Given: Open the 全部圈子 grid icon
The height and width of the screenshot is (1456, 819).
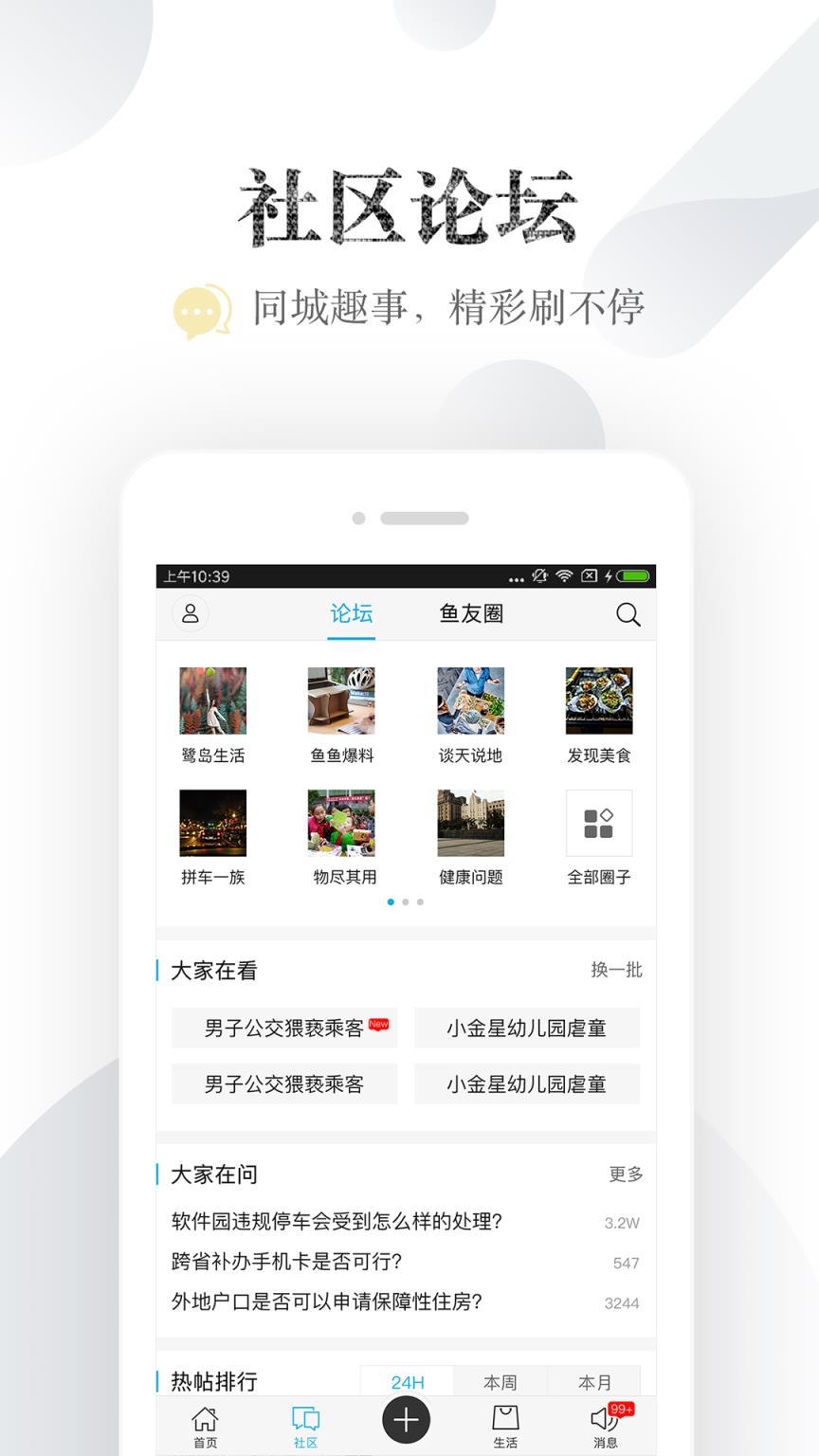Looking at the screenshot, I should pyautogui.click(x=601, y=824).
